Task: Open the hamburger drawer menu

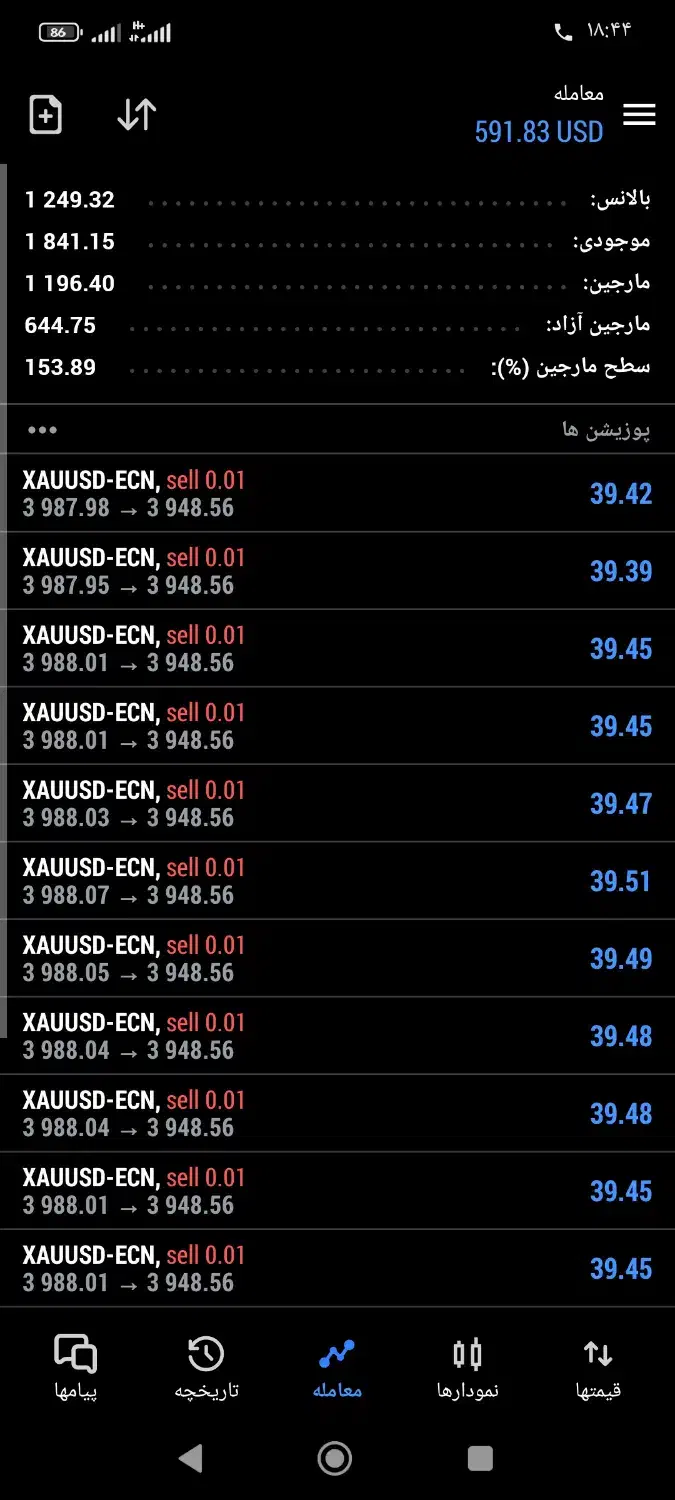Action: coord(639,115)
